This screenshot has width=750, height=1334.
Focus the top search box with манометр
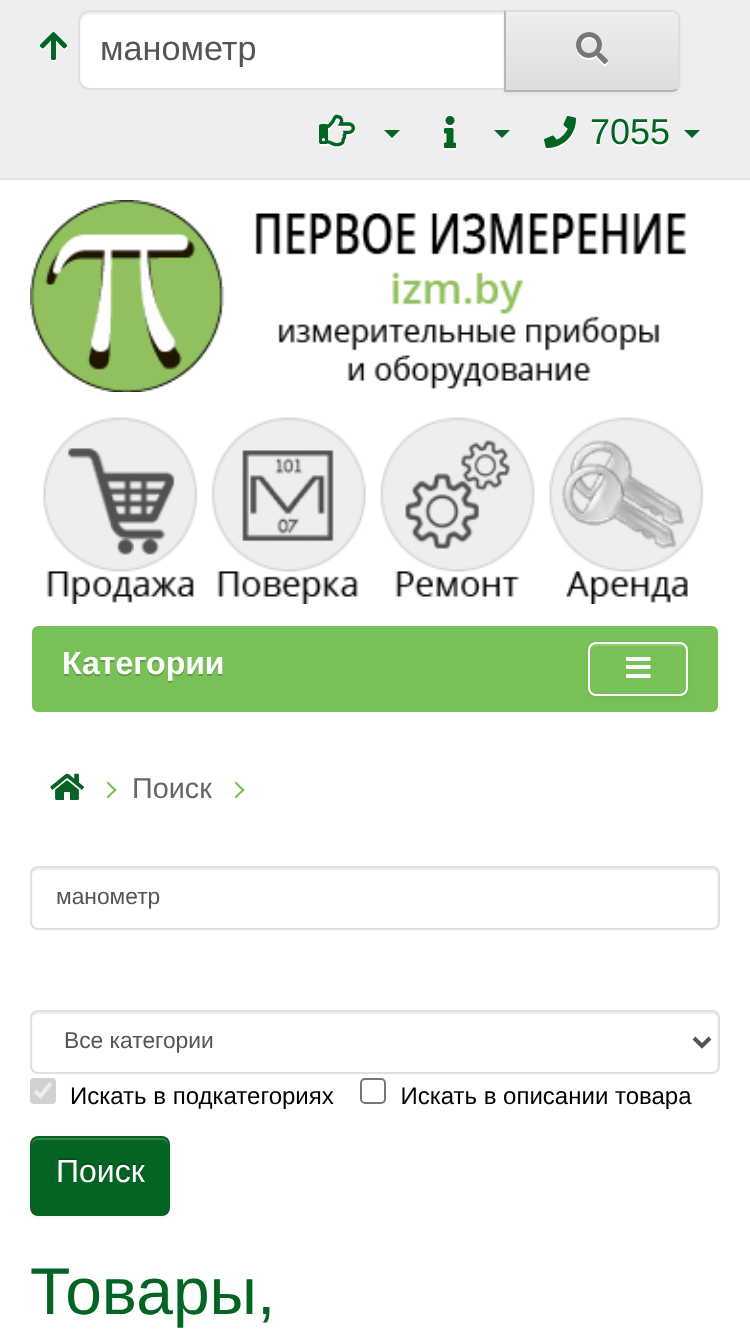point(292,50)
